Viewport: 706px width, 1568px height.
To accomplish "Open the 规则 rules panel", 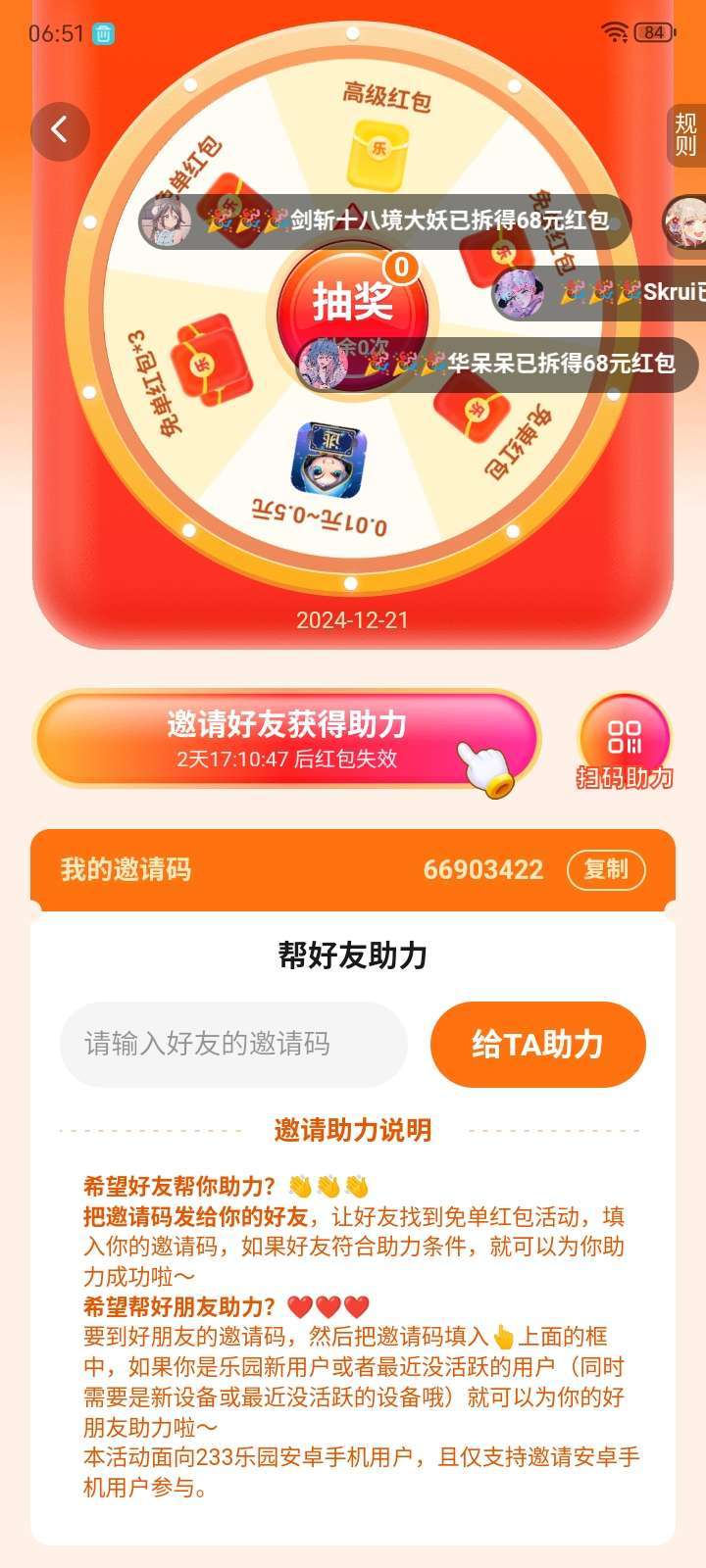I will tap(685, 135).
